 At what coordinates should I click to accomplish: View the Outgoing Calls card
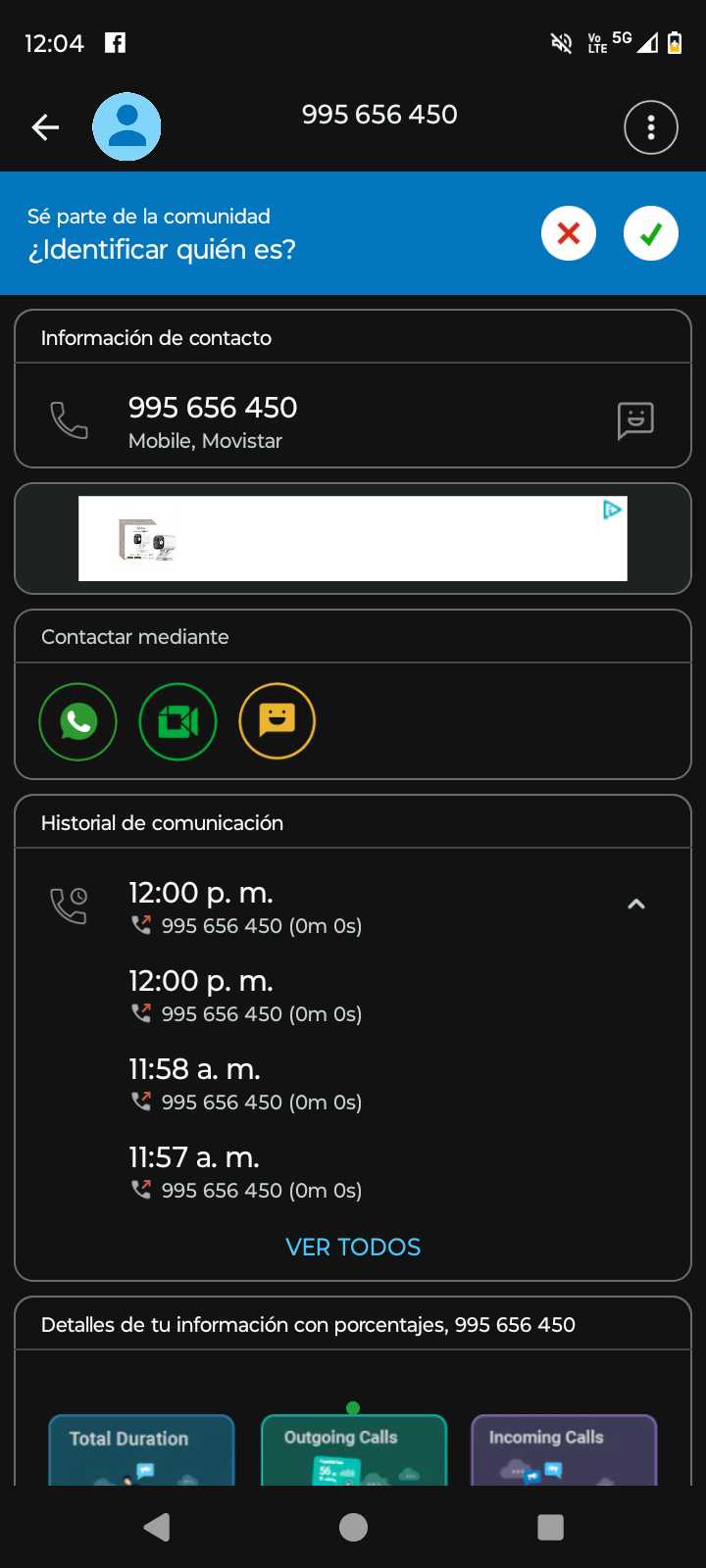353,1450
